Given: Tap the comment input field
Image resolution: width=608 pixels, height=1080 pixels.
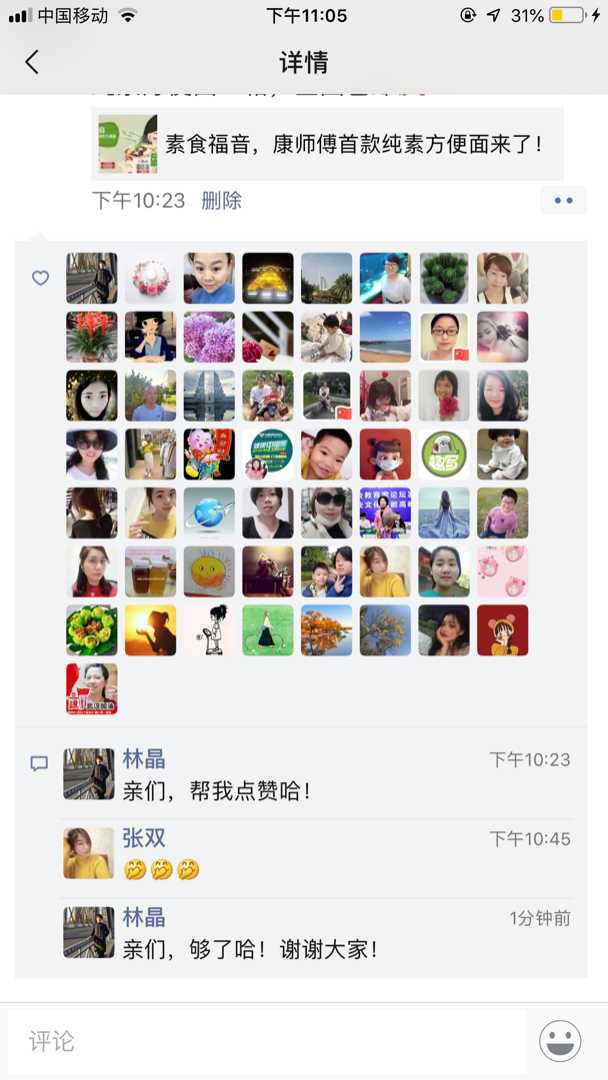Looking at the screenshot, I should [x=266, y=1041].
